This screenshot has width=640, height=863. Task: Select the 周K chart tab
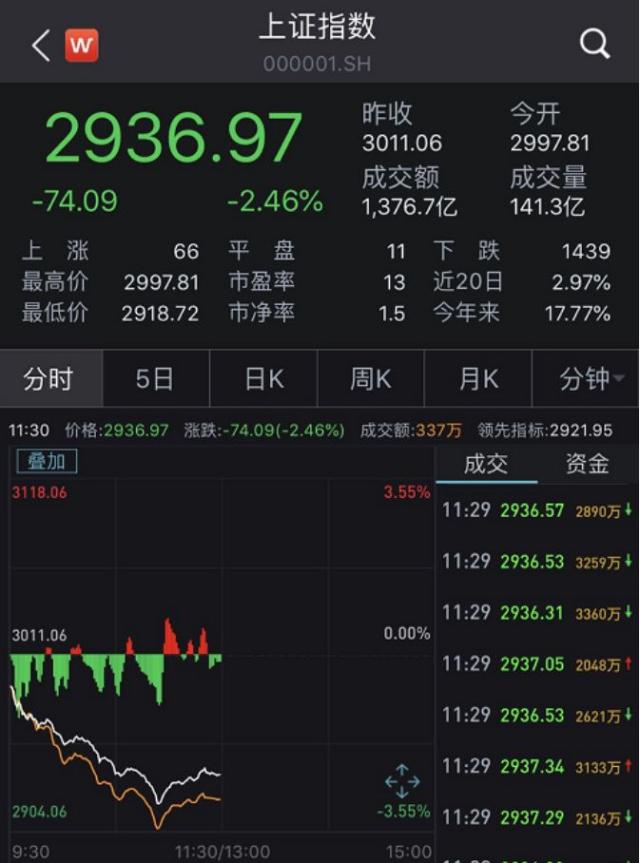coord(371,380)
